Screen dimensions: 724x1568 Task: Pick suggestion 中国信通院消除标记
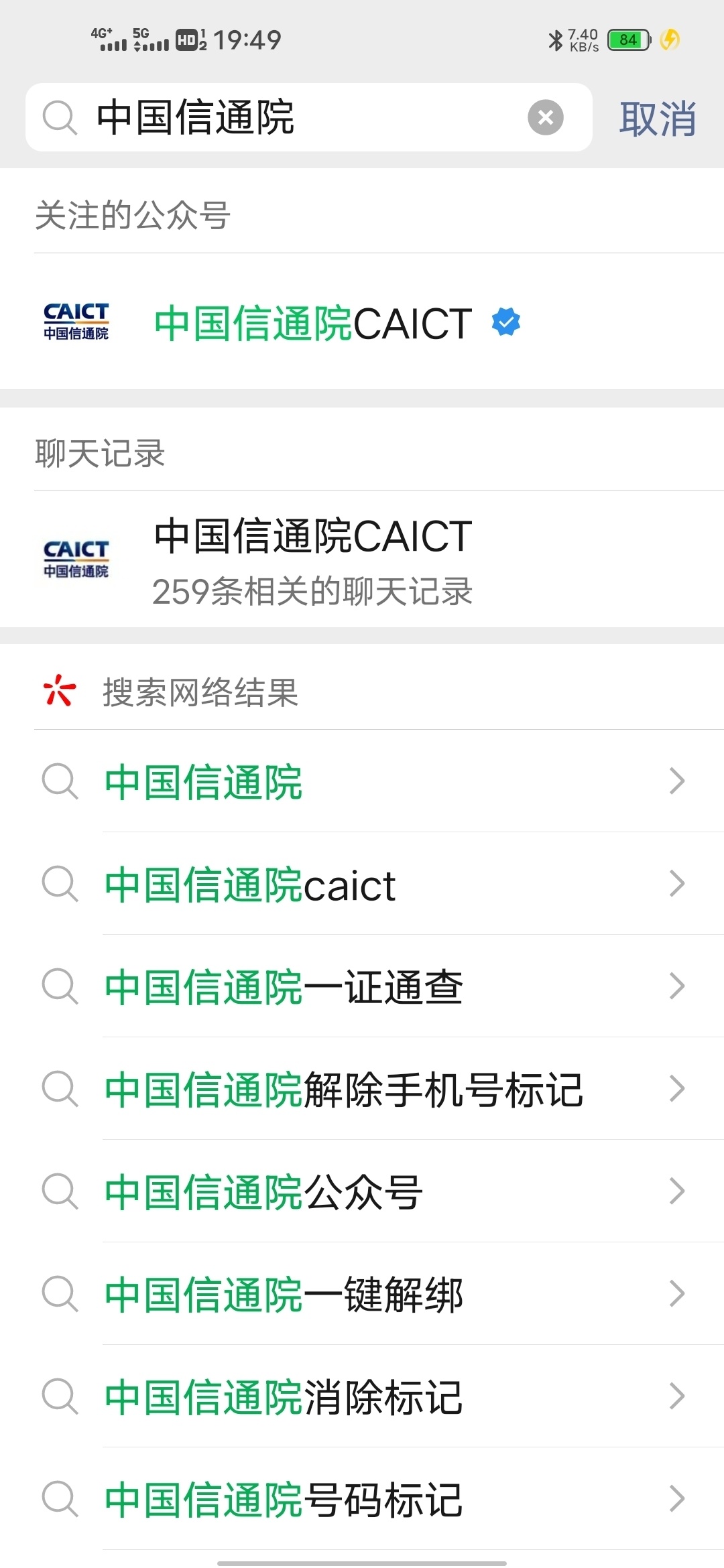point(362,1397)
